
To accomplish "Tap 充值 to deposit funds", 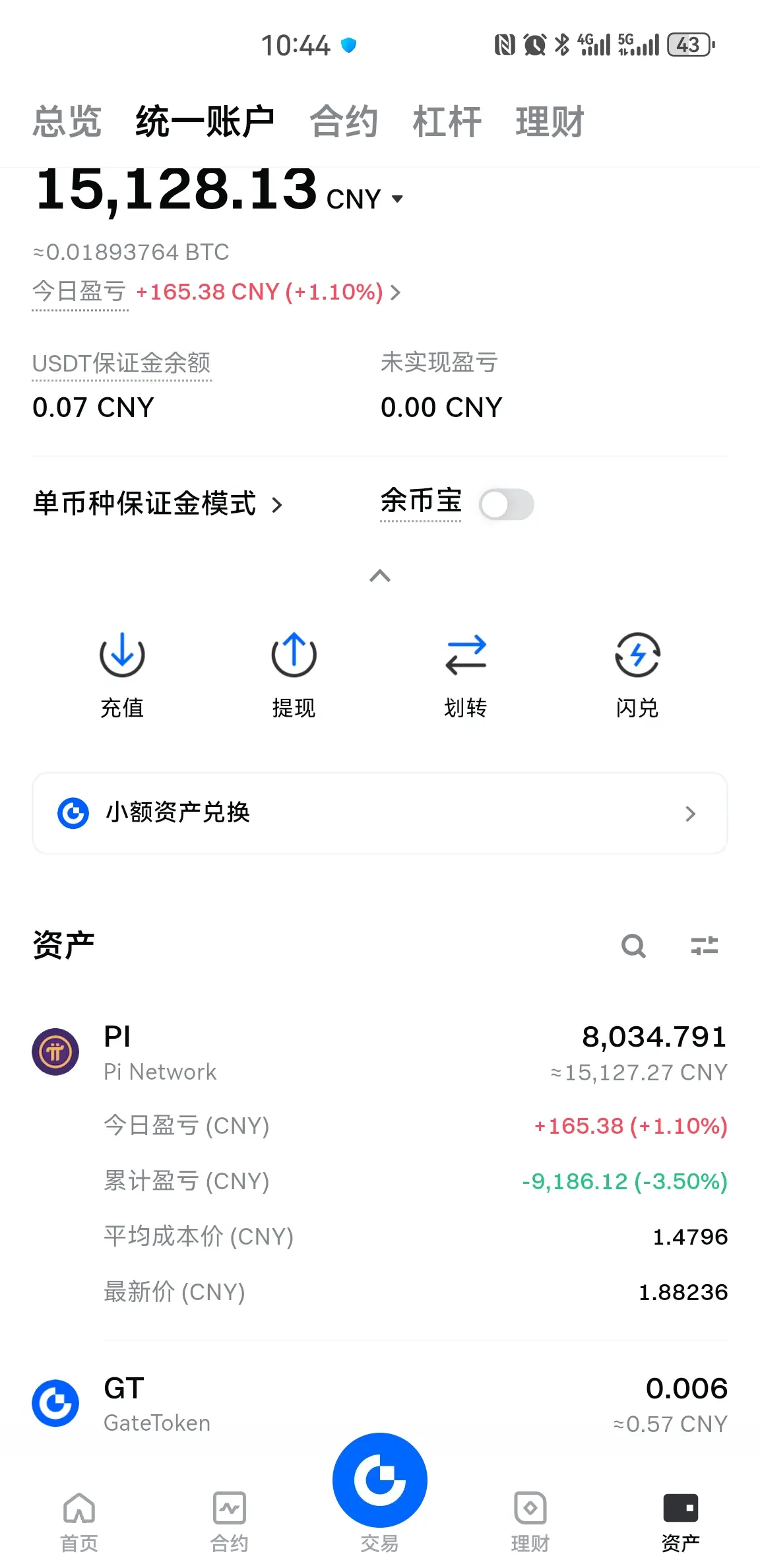I will 122,674.
